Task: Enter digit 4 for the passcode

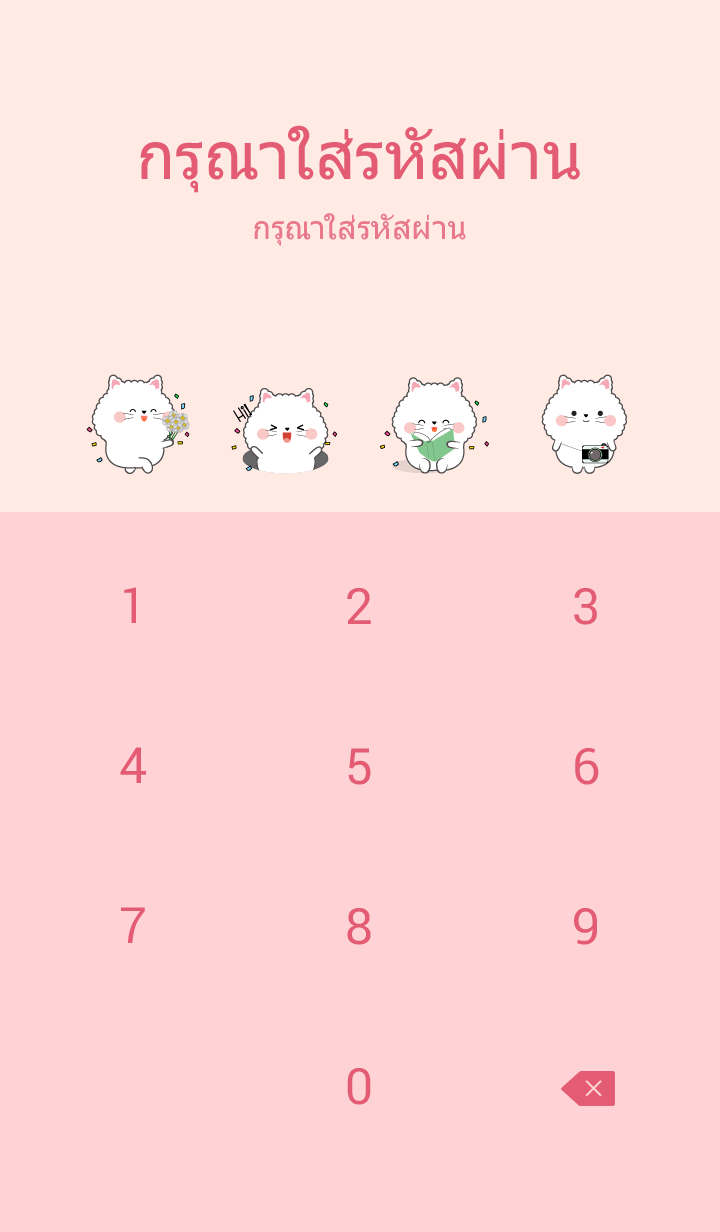Action: [x=132, y=767]
